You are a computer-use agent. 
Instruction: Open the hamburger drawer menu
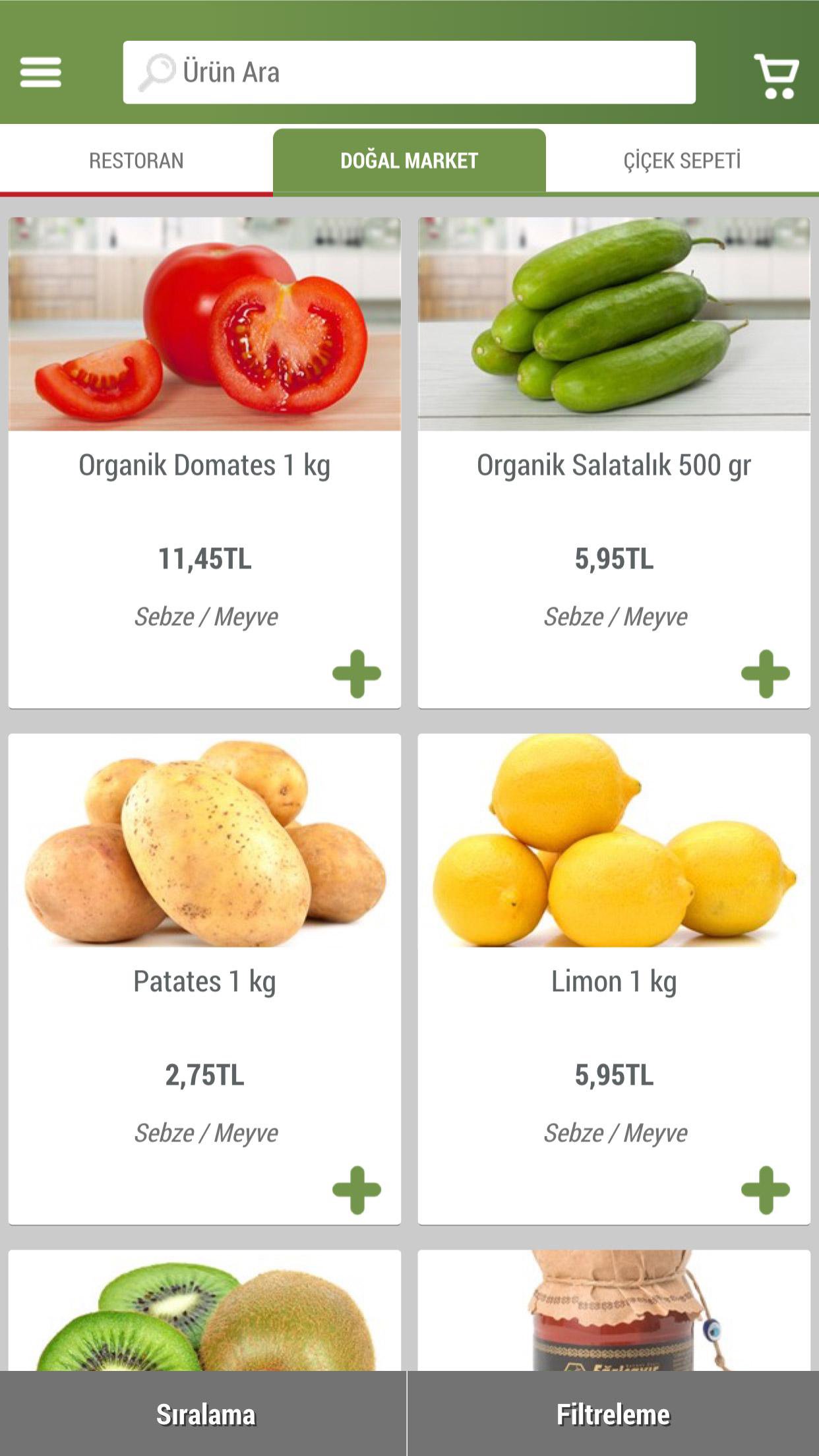pos(41,72)
